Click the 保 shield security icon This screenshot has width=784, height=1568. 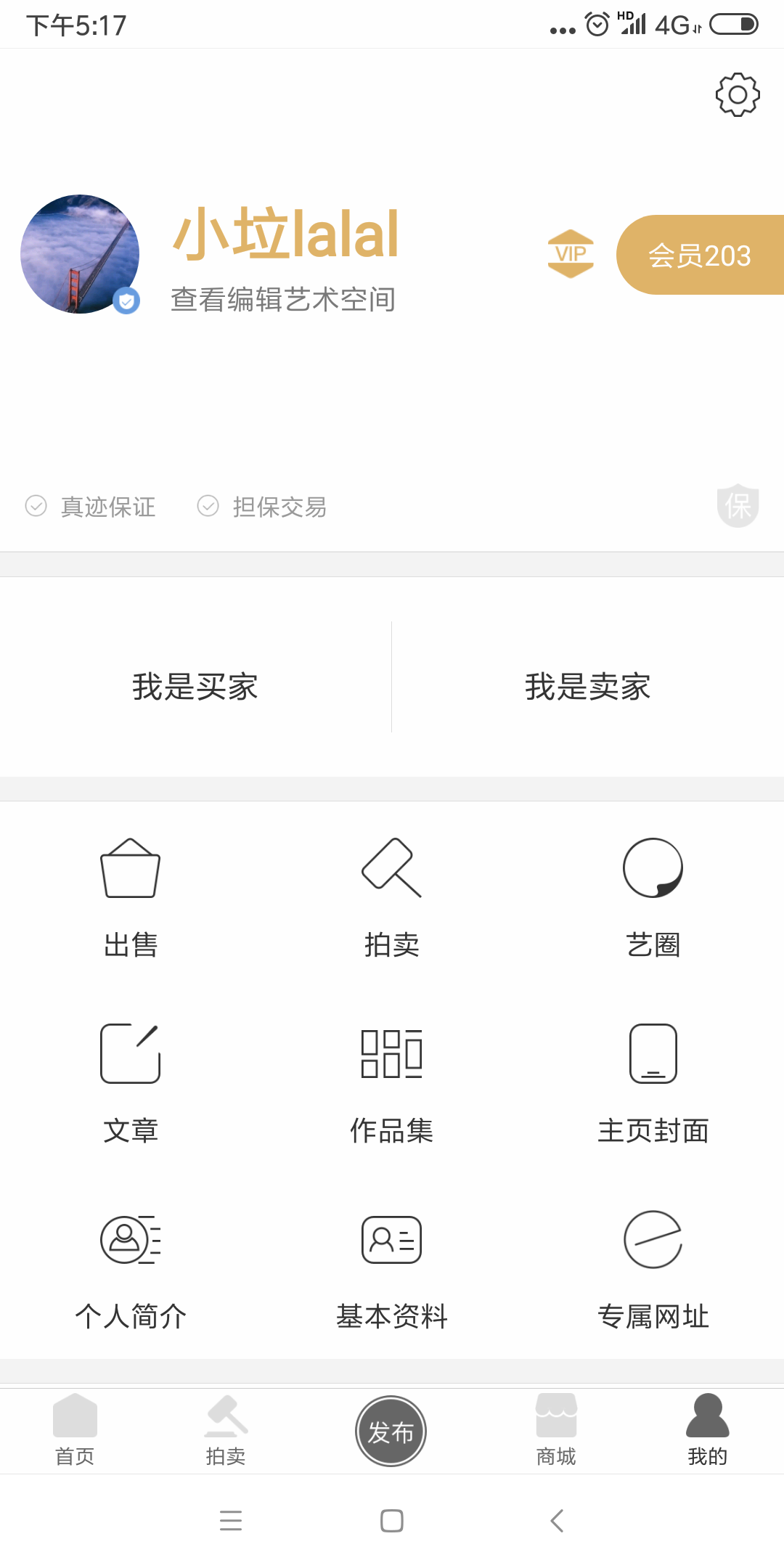click(x=737, y=507)
